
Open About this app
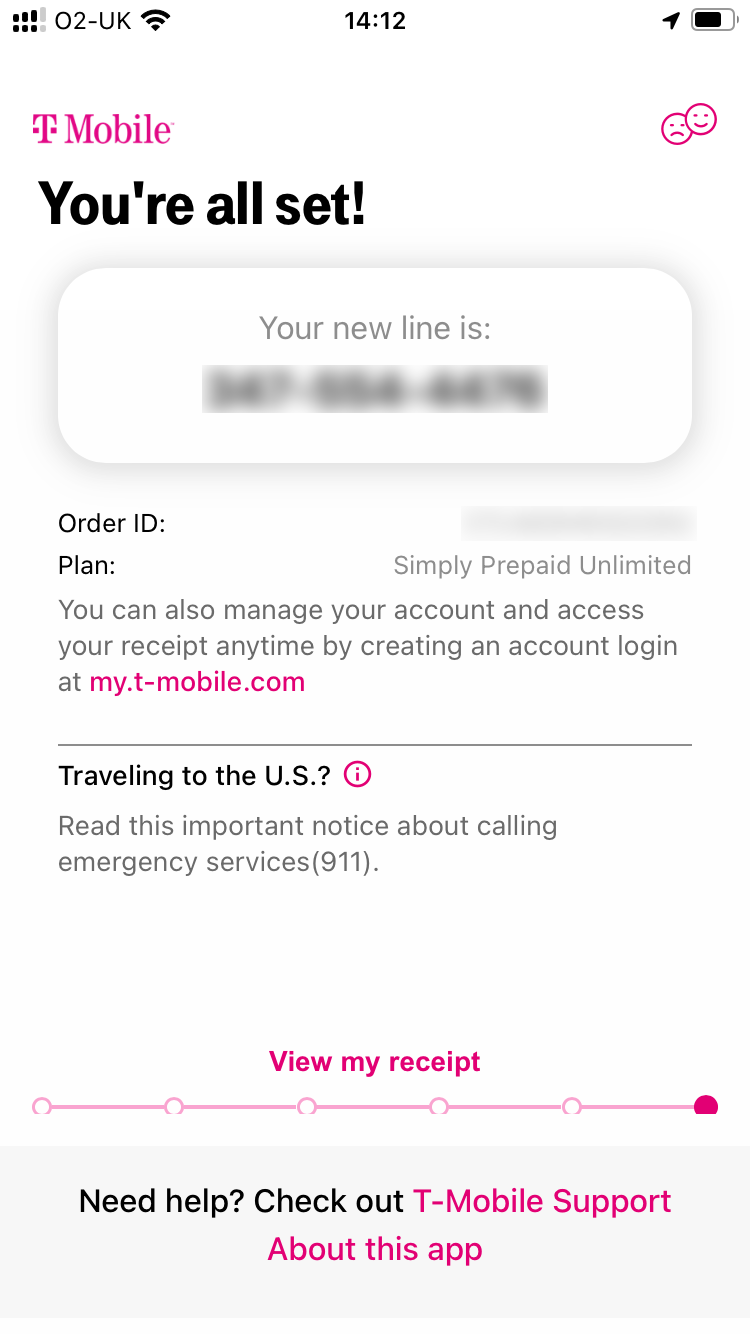coord(375,1249)
